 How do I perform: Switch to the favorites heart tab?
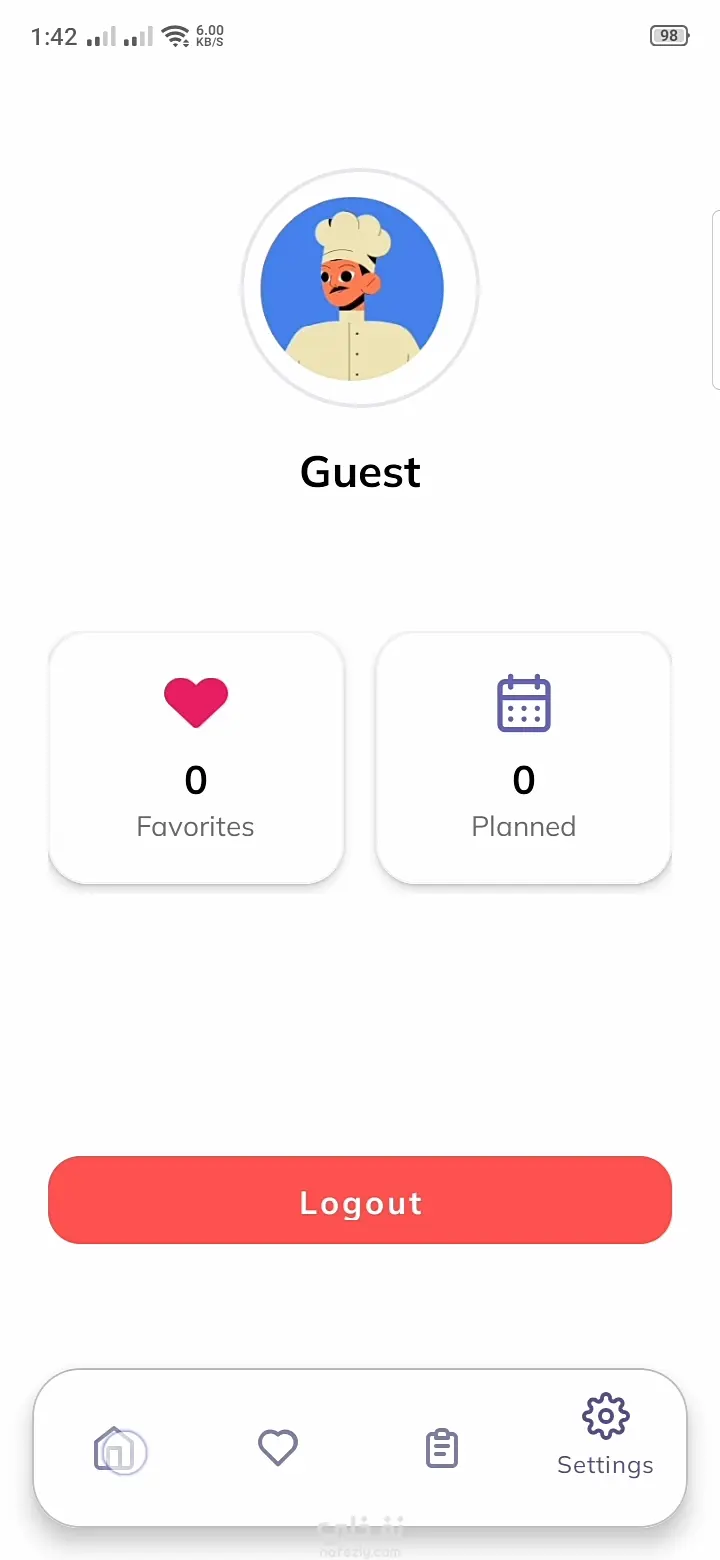coord(278,1448)
